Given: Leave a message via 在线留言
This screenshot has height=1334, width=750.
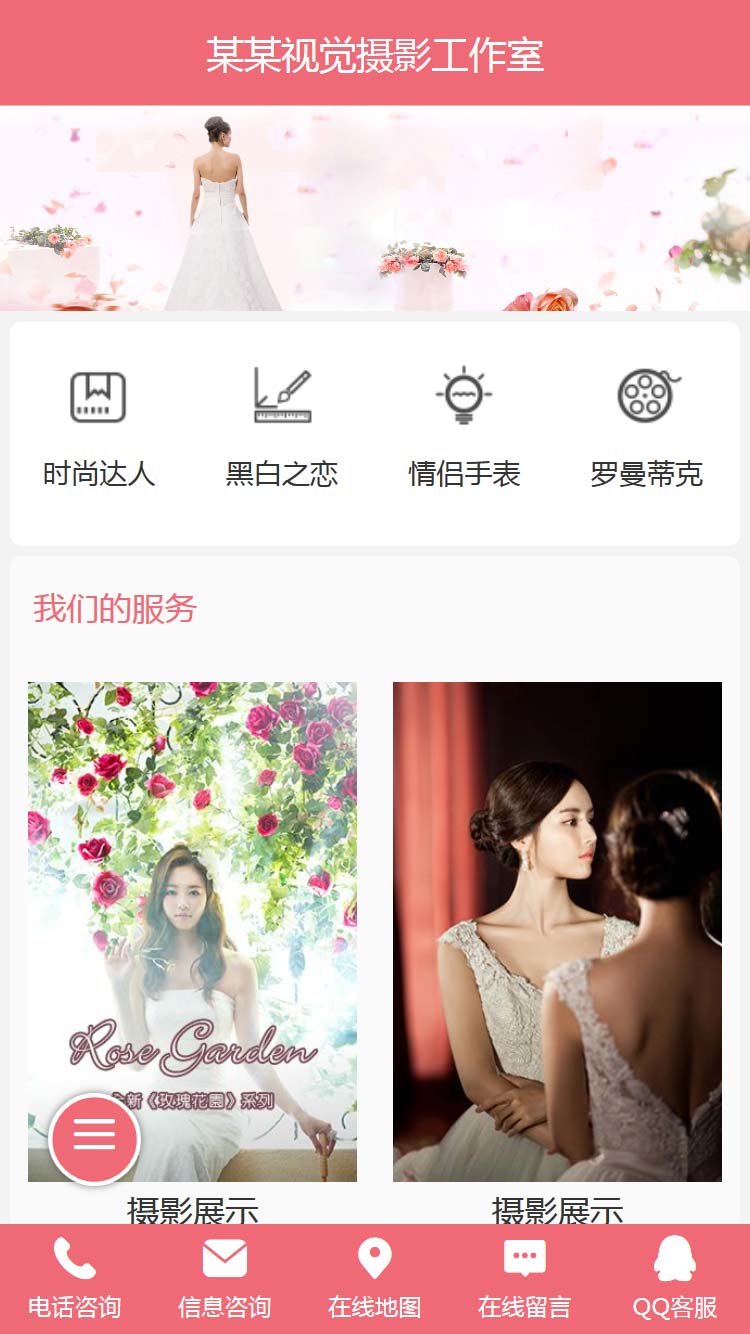Looking at the screenshot, I should click(x=525, y=1279).
